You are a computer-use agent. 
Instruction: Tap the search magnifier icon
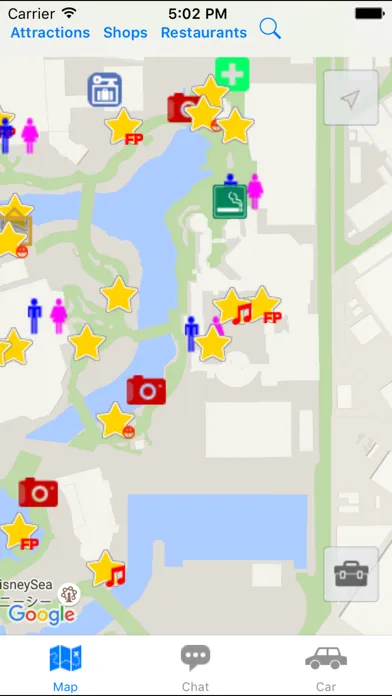coord(270,28)
